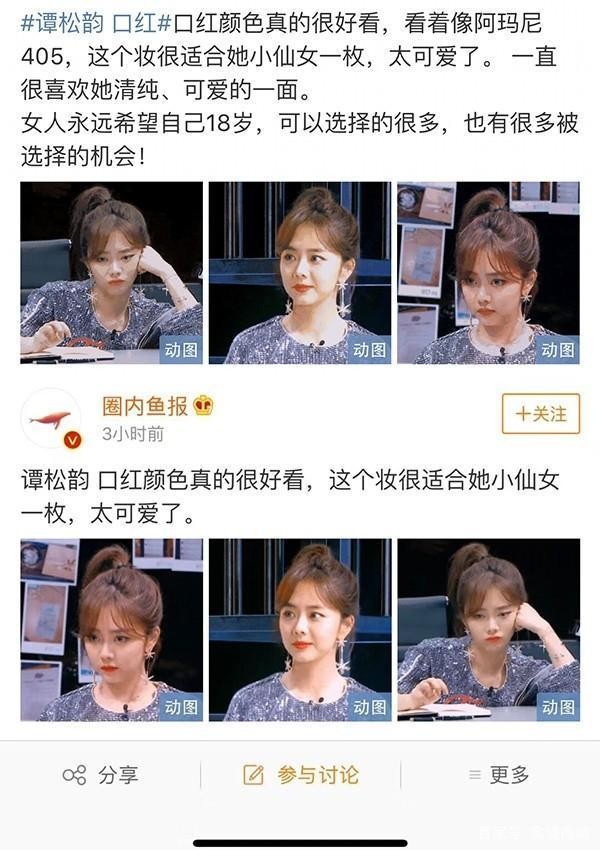Open 圈内鱼报 profile avatar
Viewport: 600px width, 850px height.
coord(51,418)
